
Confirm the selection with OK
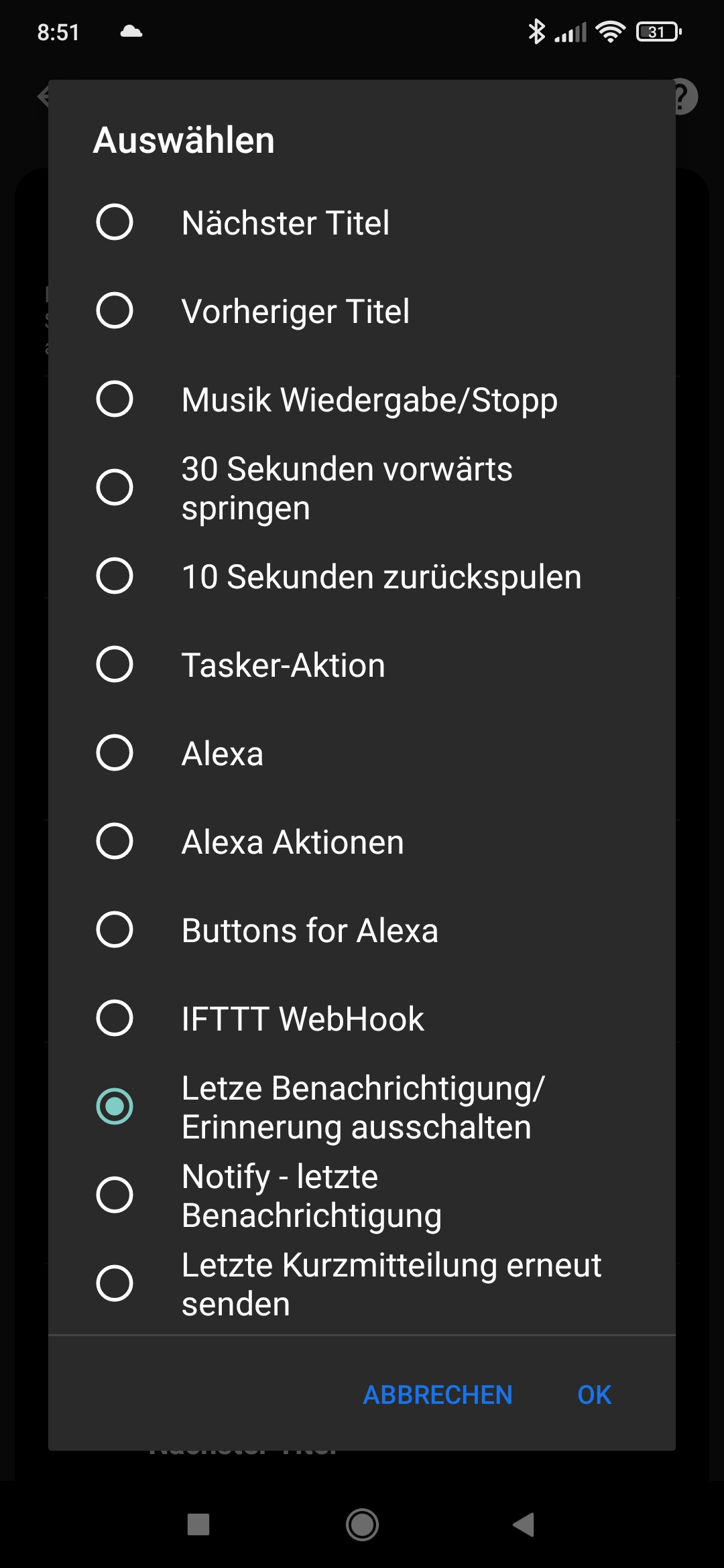tap(595, 1395)
